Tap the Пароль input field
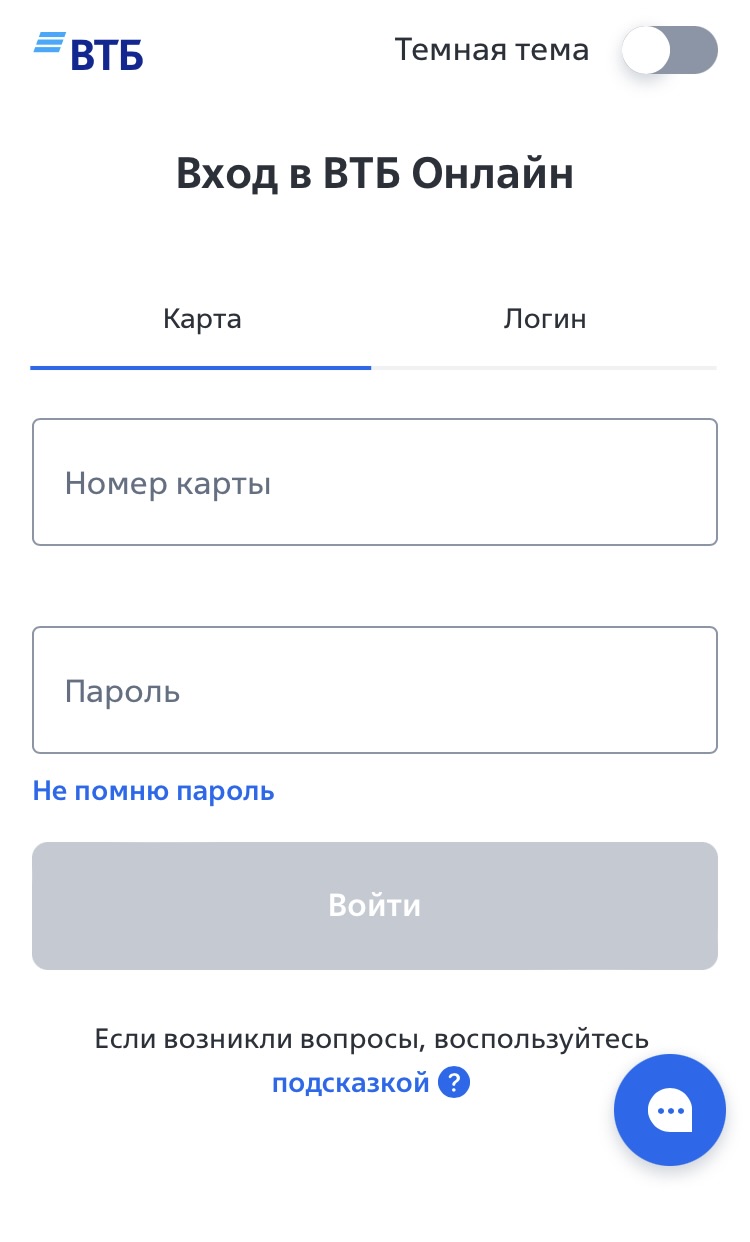Screen dimensions: 750x1242 click(x=375, y=690)
